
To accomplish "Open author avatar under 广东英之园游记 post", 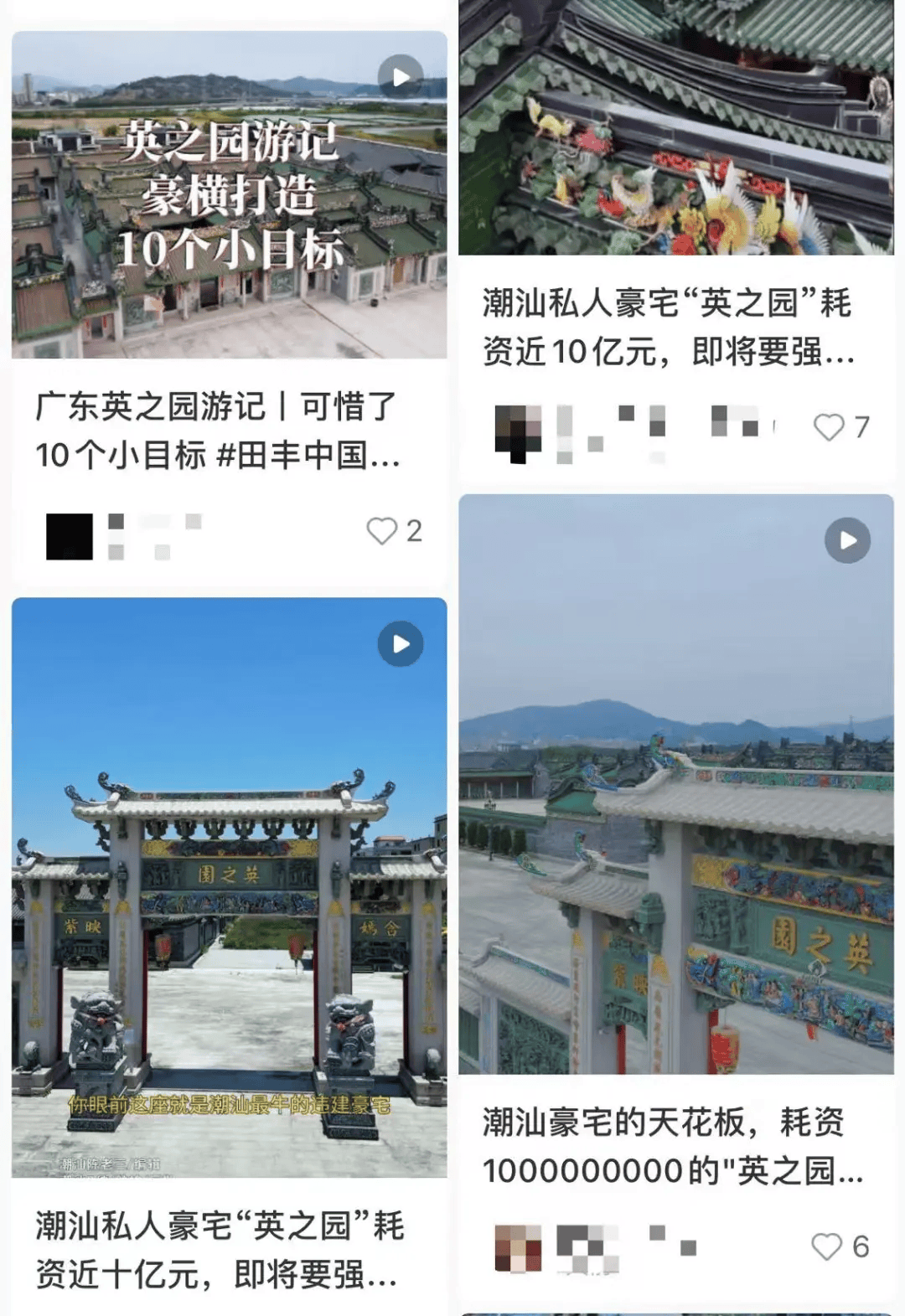I will click(x=70, y=536).
